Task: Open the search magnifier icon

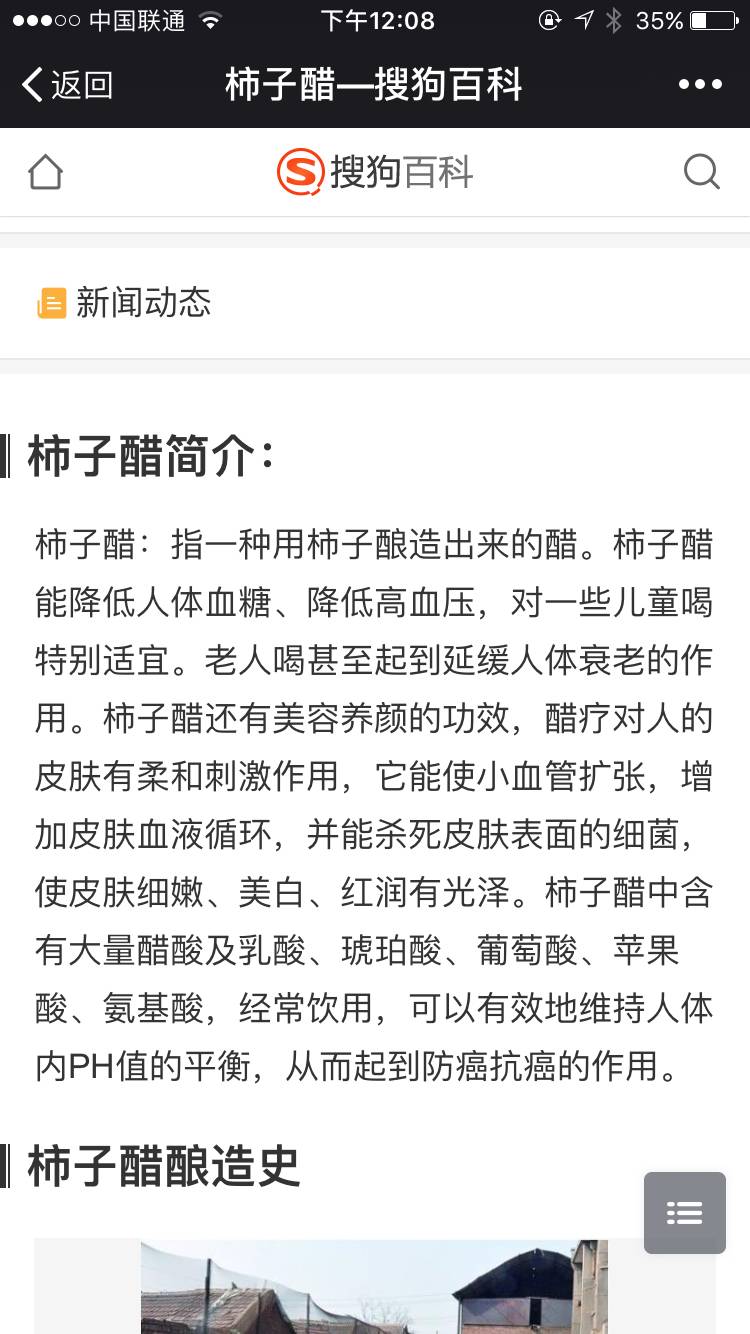Action: point(701,172)
